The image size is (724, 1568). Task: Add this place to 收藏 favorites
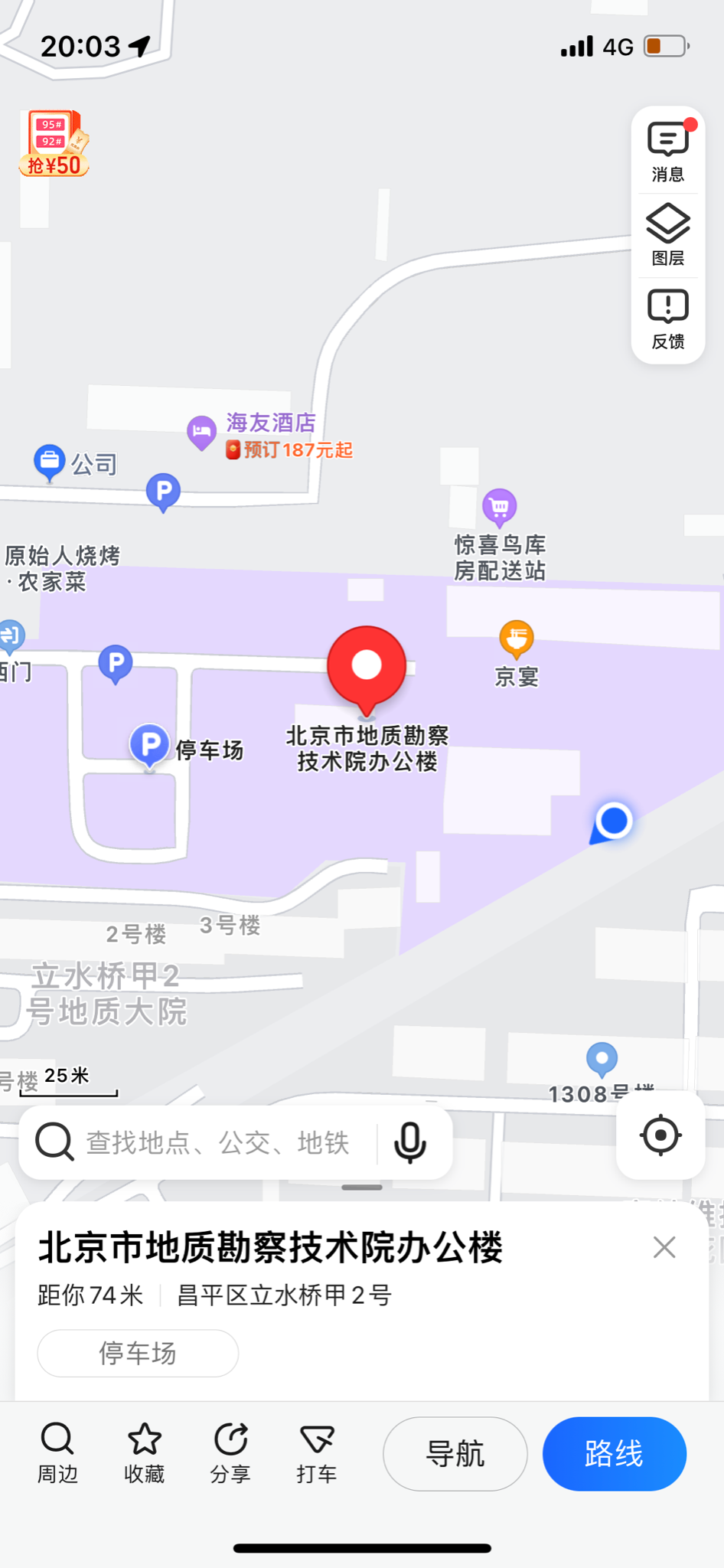coord(144,1453)
